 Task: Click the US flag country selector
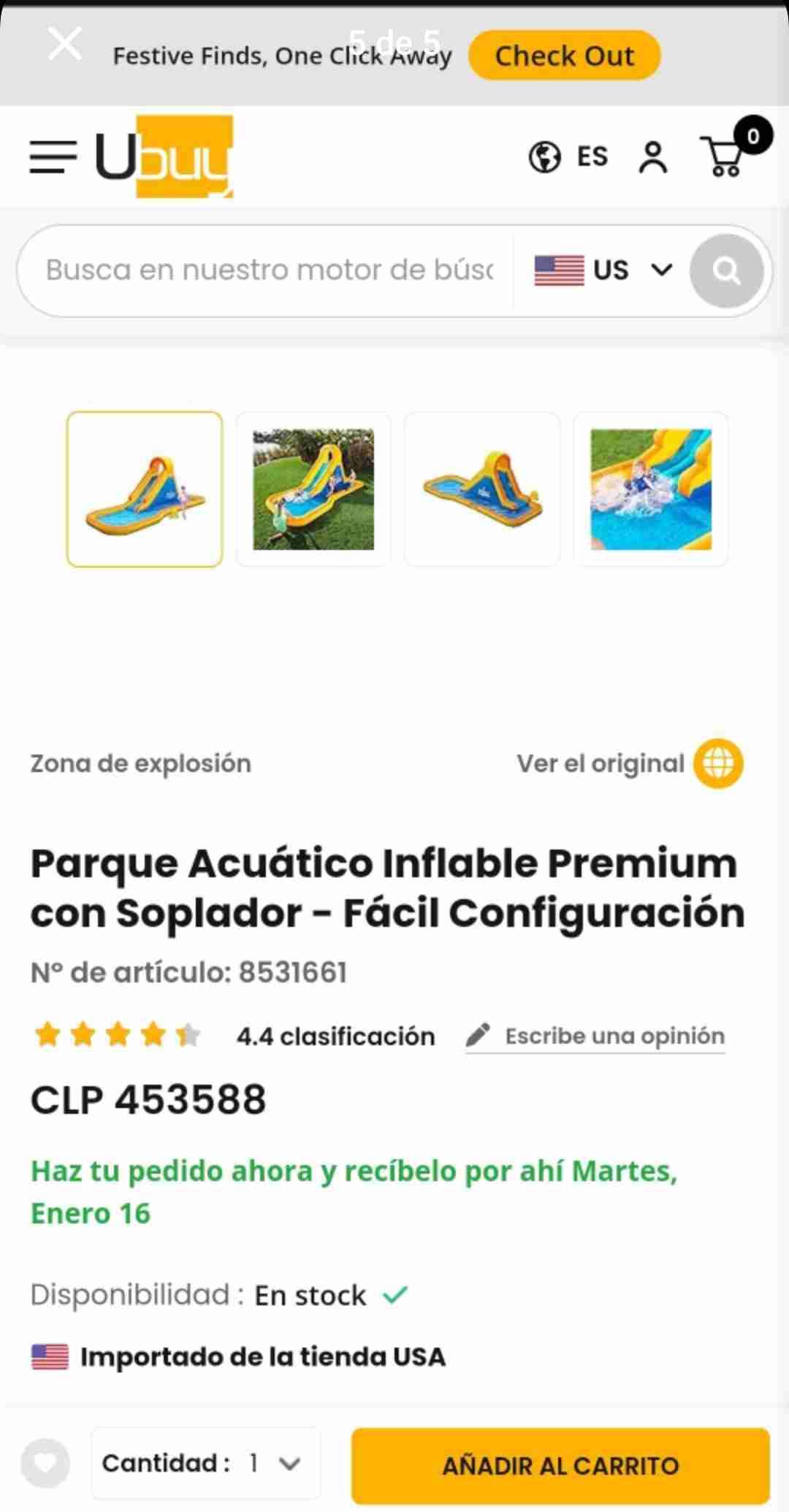[x=558, y=270]
